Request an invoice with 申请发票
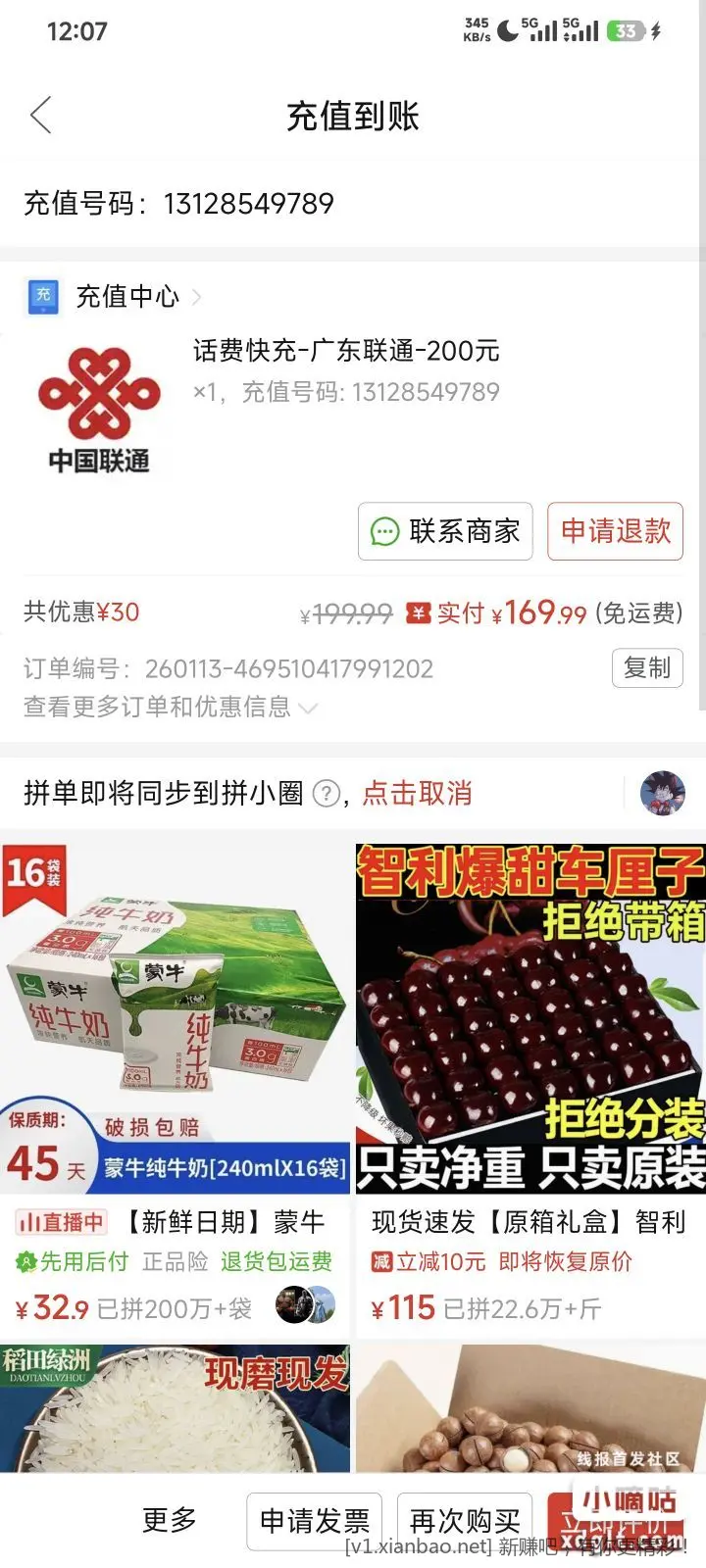 (x=315, y=1521)
